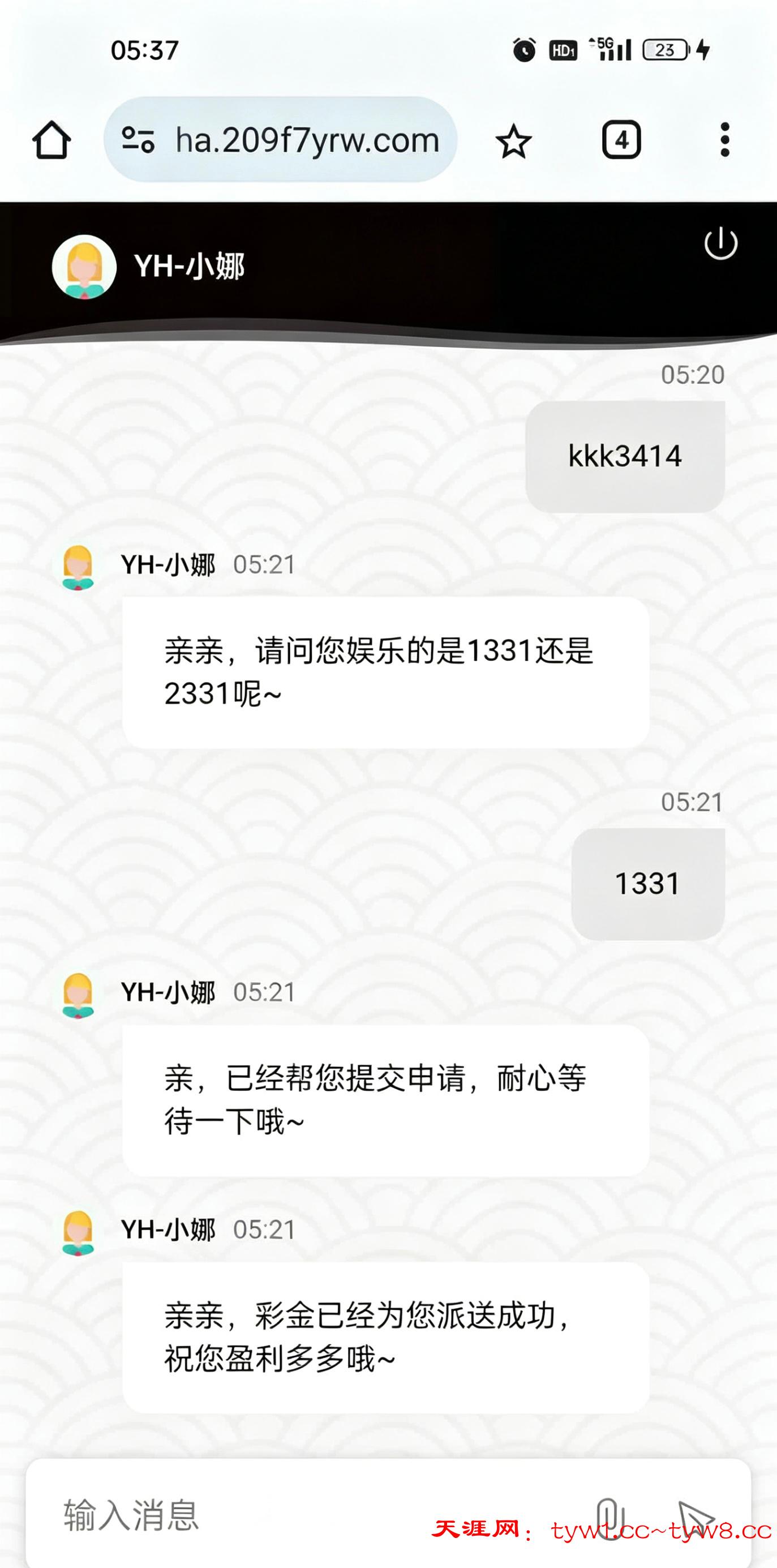End the chat with the power icon
Screen dimensions: 777x1568
pyautogui.click(x=720, y=243)
